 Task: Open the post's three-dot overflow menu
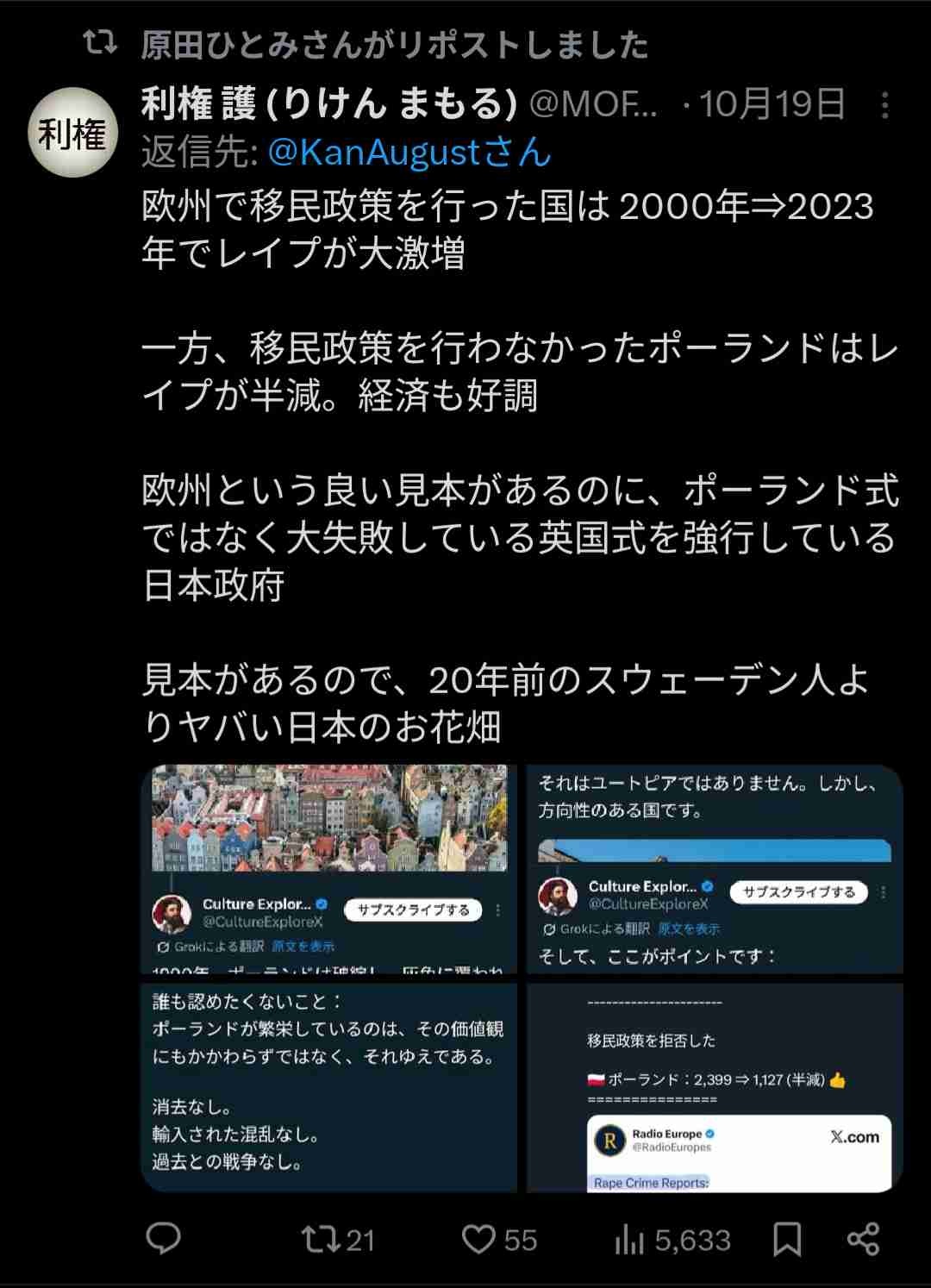884,105
